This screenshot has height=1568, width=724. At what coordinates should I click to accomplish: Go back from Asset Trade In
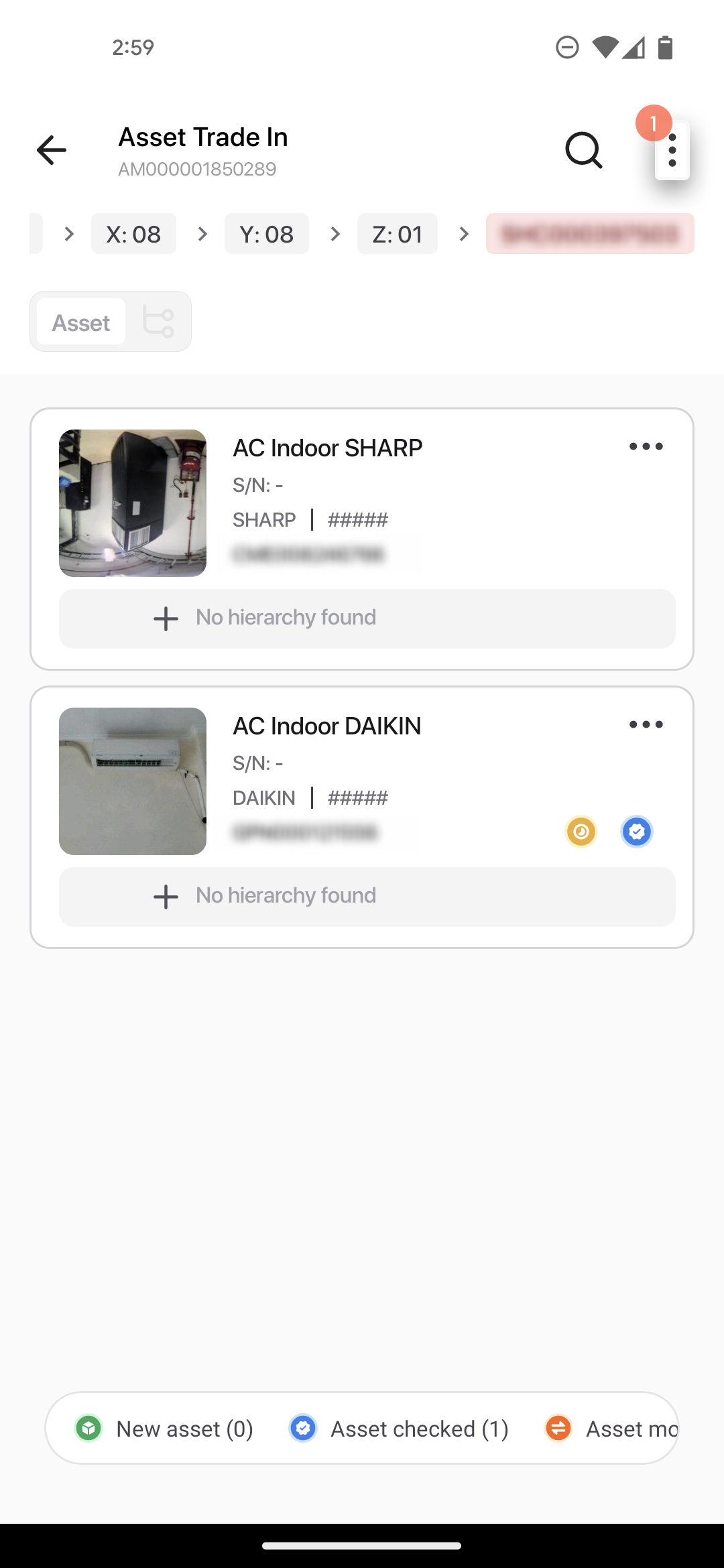point(52,150)
